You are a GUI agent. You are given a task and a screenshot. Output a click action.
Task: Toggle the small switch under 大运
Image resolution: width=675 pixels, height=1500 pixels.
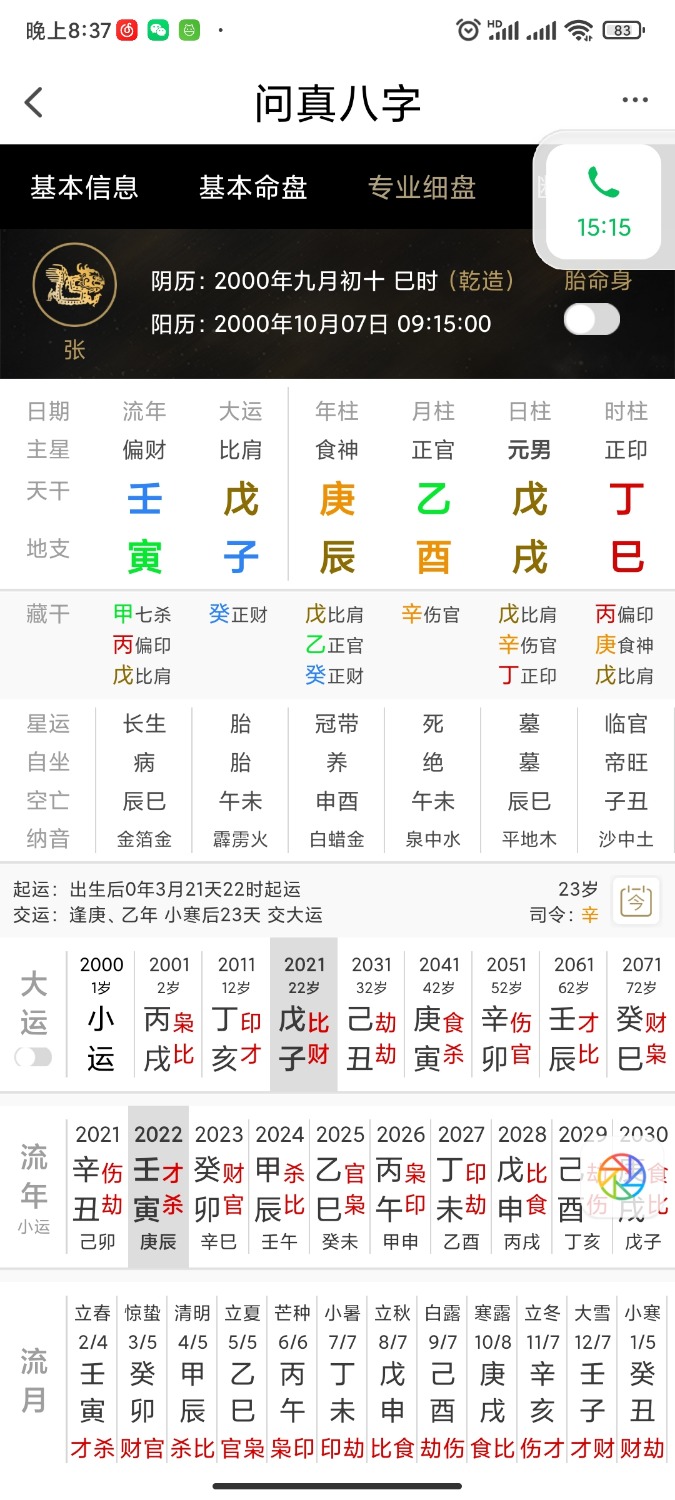point(34,1057)
